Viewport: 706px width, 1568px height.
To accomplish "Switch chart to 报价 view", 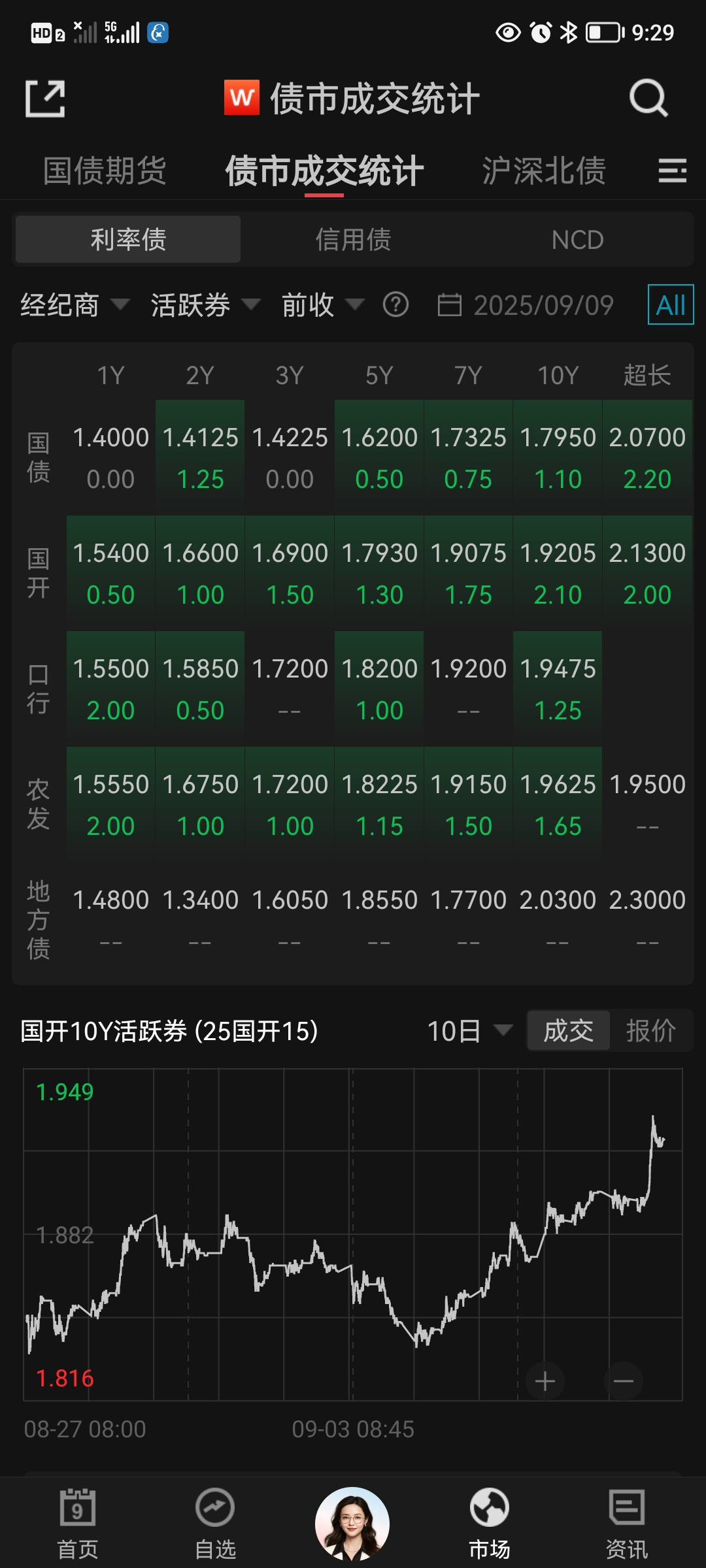I will pyautogui.click(x=650, y=1031).
